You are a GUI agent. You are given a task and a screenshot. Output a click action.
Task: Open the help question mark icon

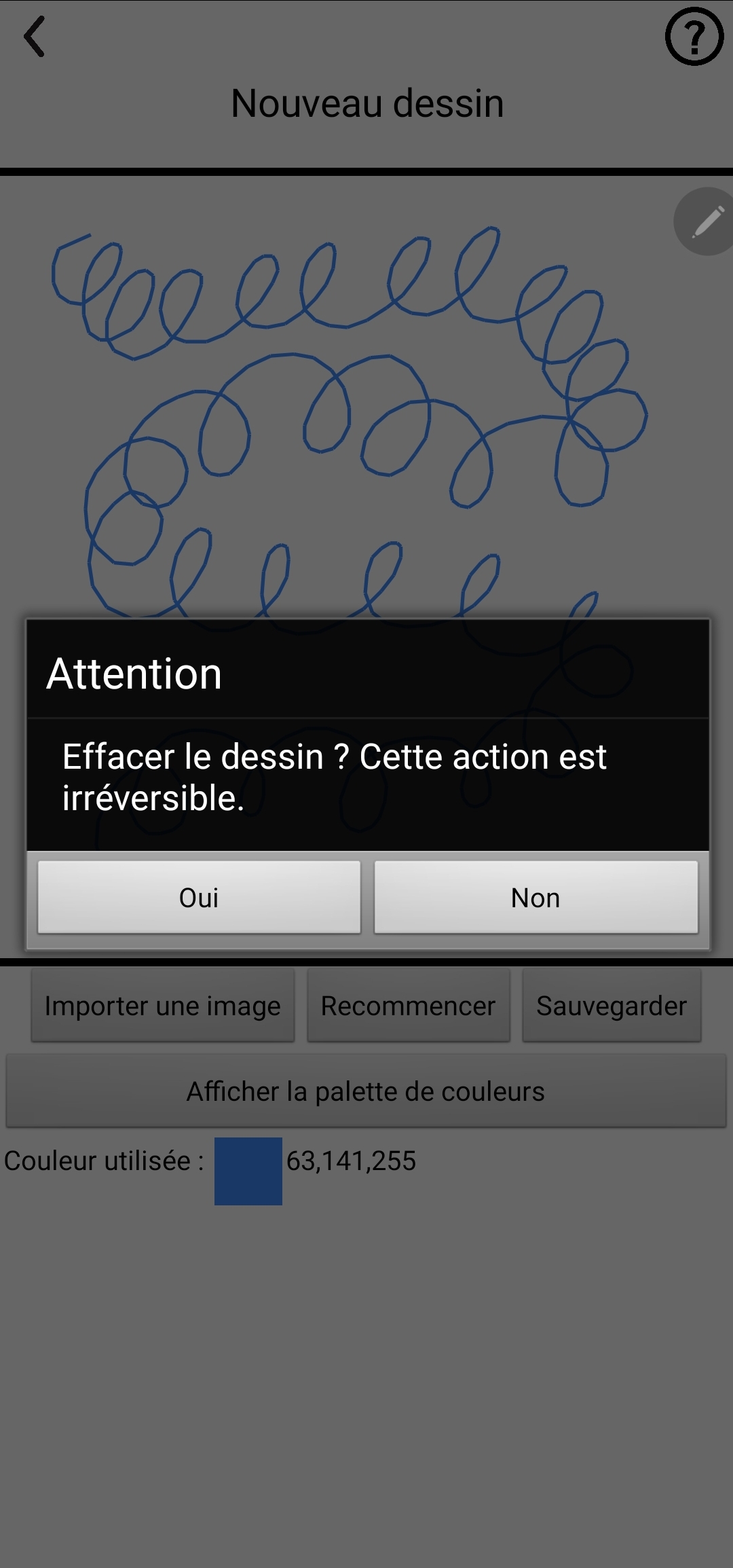click(694, 37)
